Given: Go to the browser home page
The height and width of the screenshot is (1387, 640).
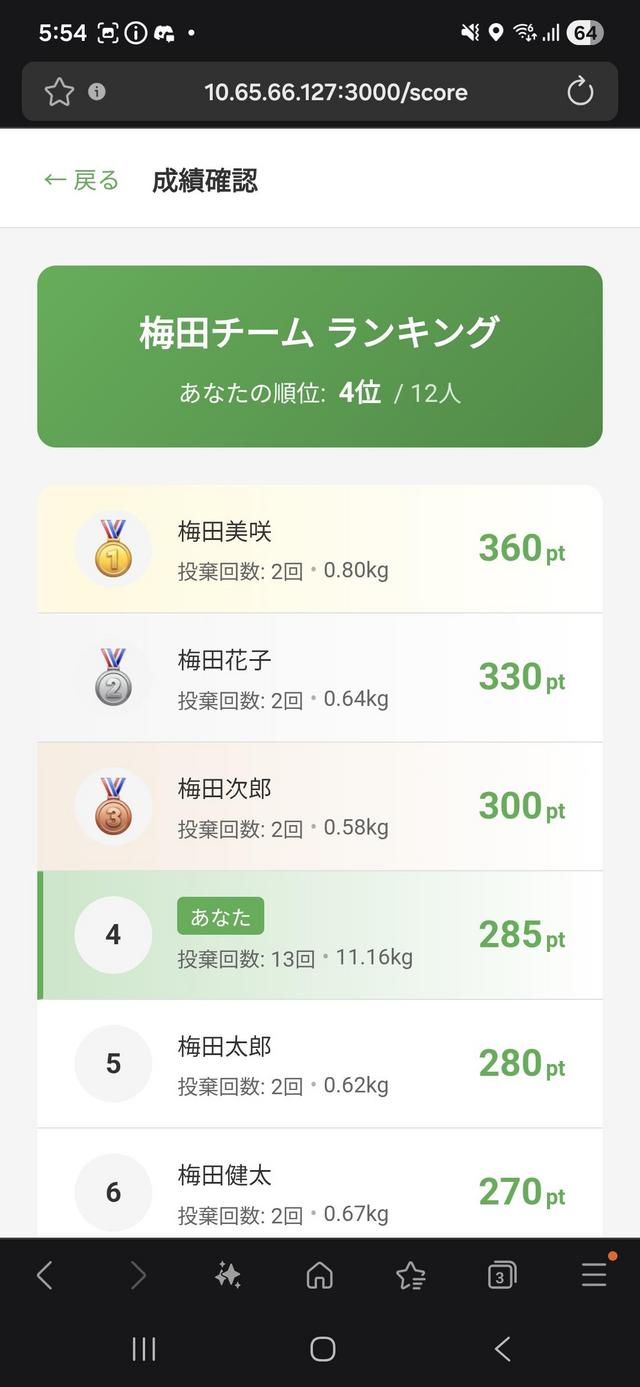Looking at the screenshot, I should click(319, 1275).
